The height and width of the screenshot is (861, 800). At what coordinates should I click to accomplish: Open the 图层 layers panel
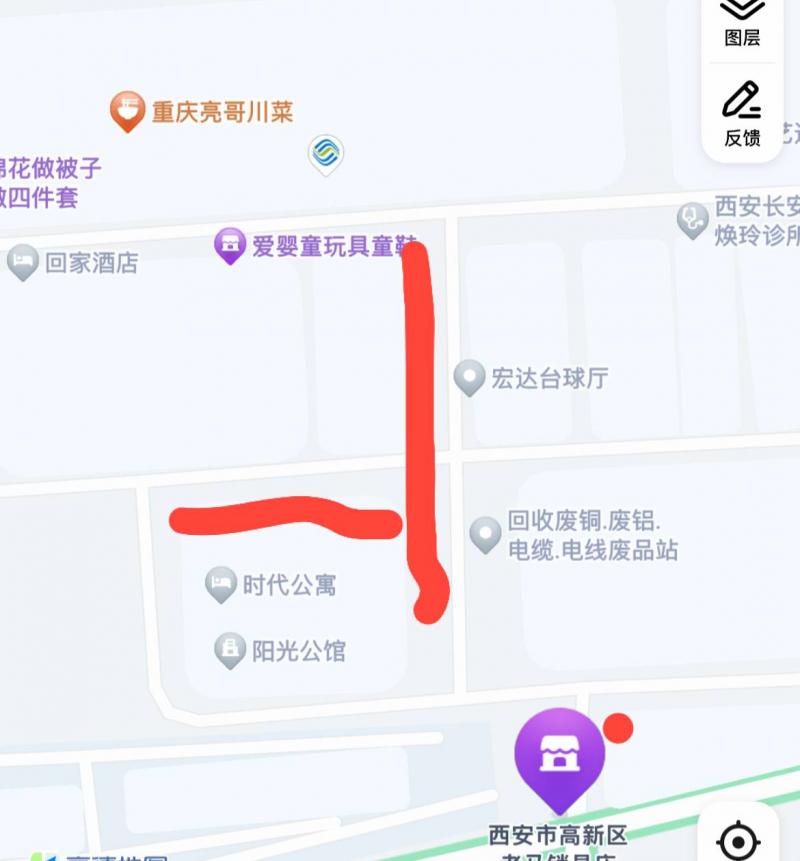pos(741,24)
